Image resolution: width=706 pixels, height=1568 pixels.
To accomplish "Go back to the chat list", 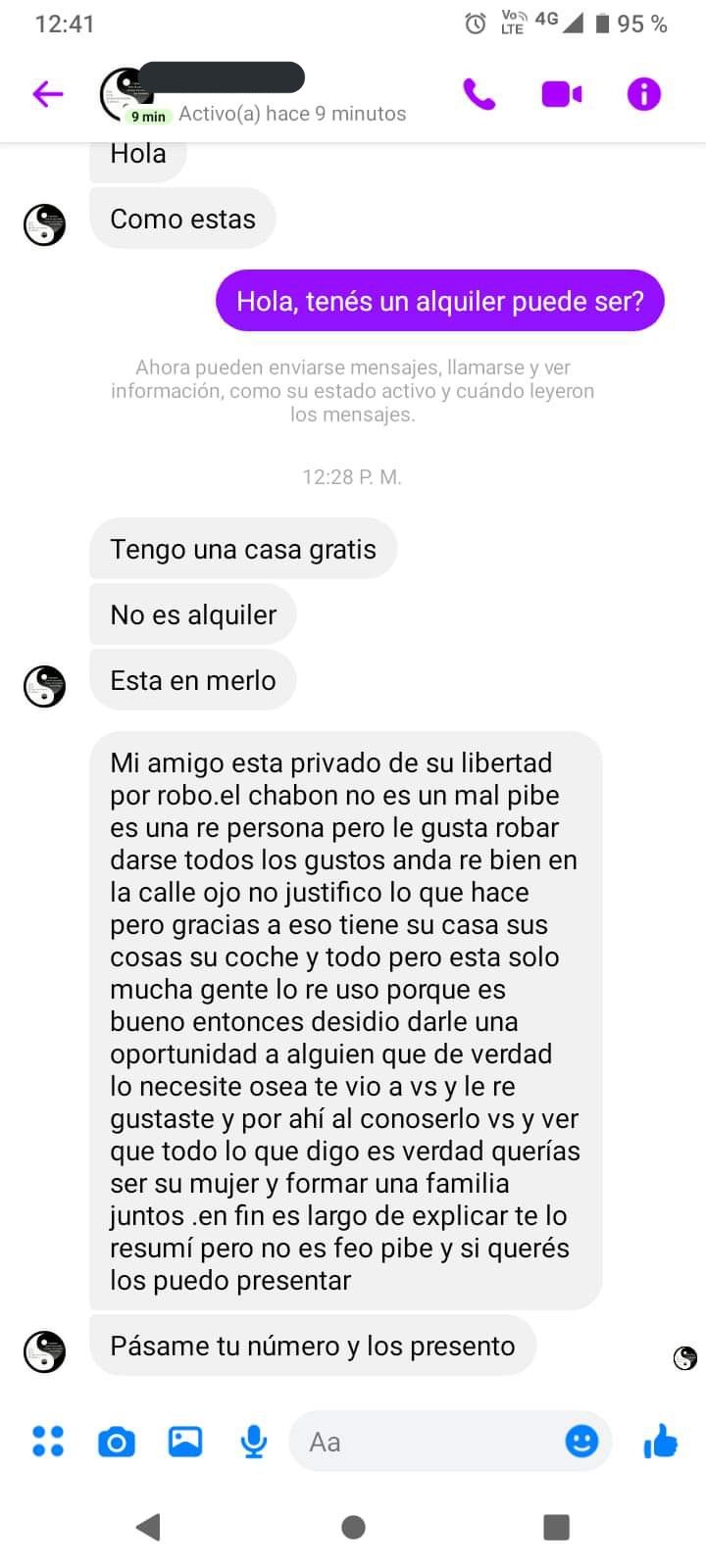I will point(47,94).
